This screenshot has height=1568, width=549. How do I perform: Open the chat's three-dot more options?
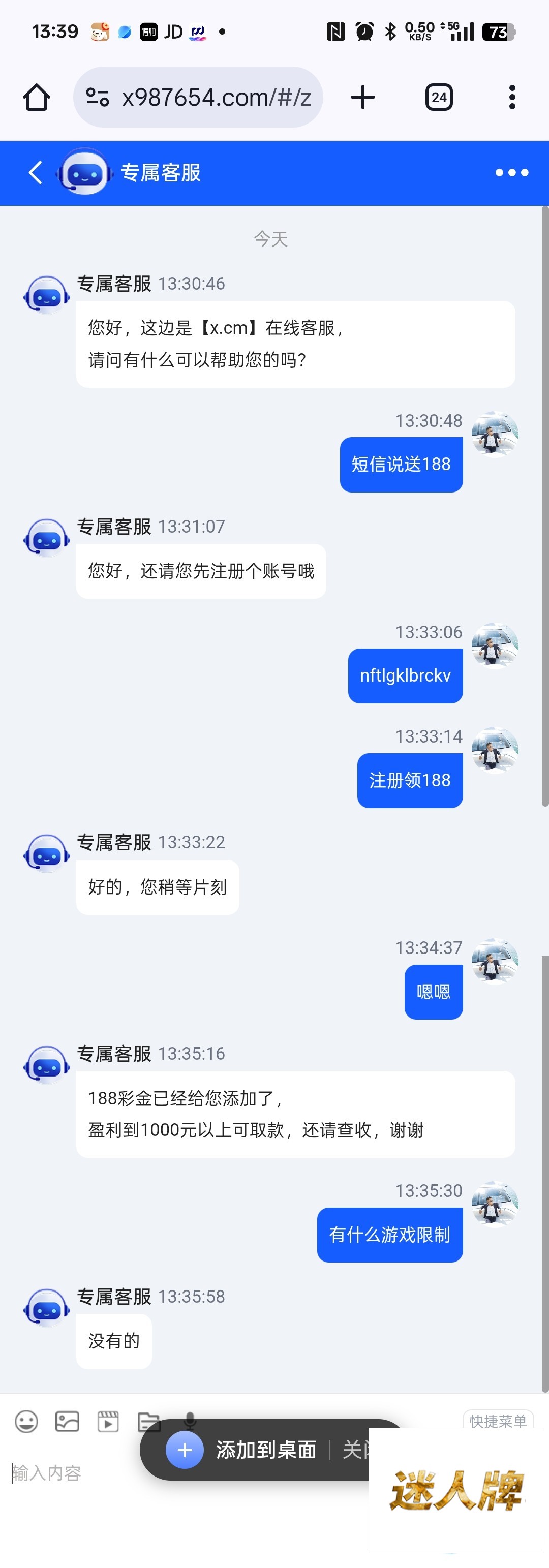coord(511,173)
